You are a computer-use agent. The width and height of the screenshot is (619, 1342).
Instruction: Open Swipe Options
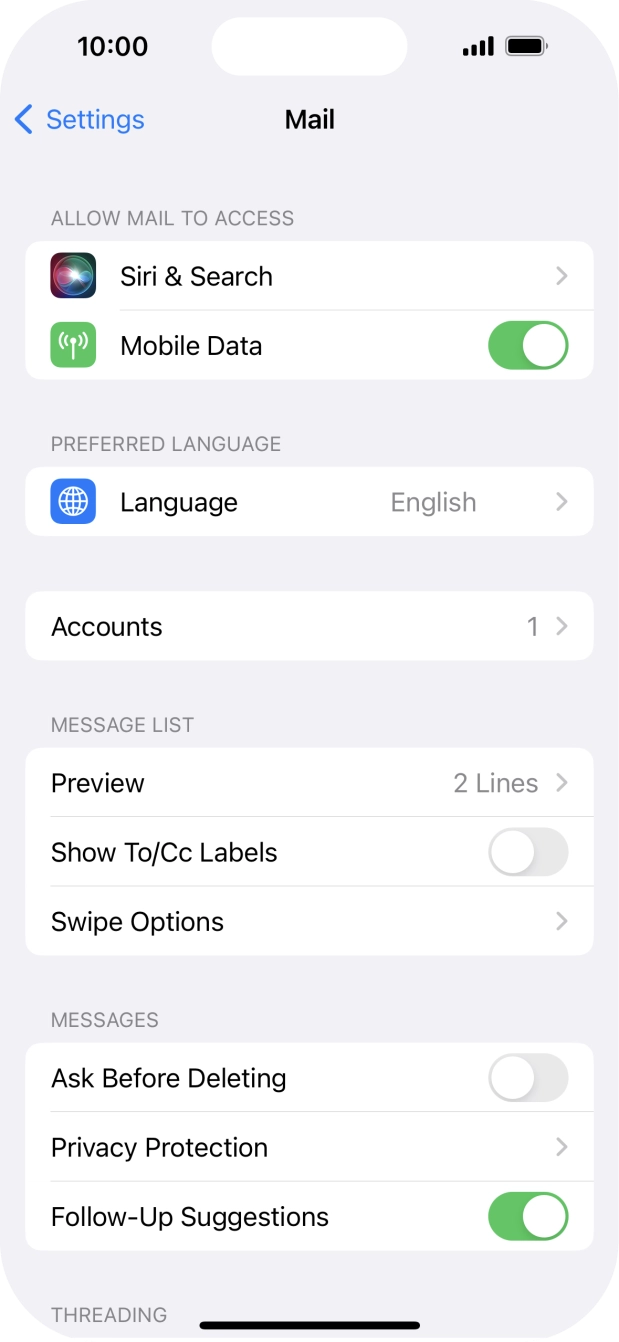coord(309,922)
